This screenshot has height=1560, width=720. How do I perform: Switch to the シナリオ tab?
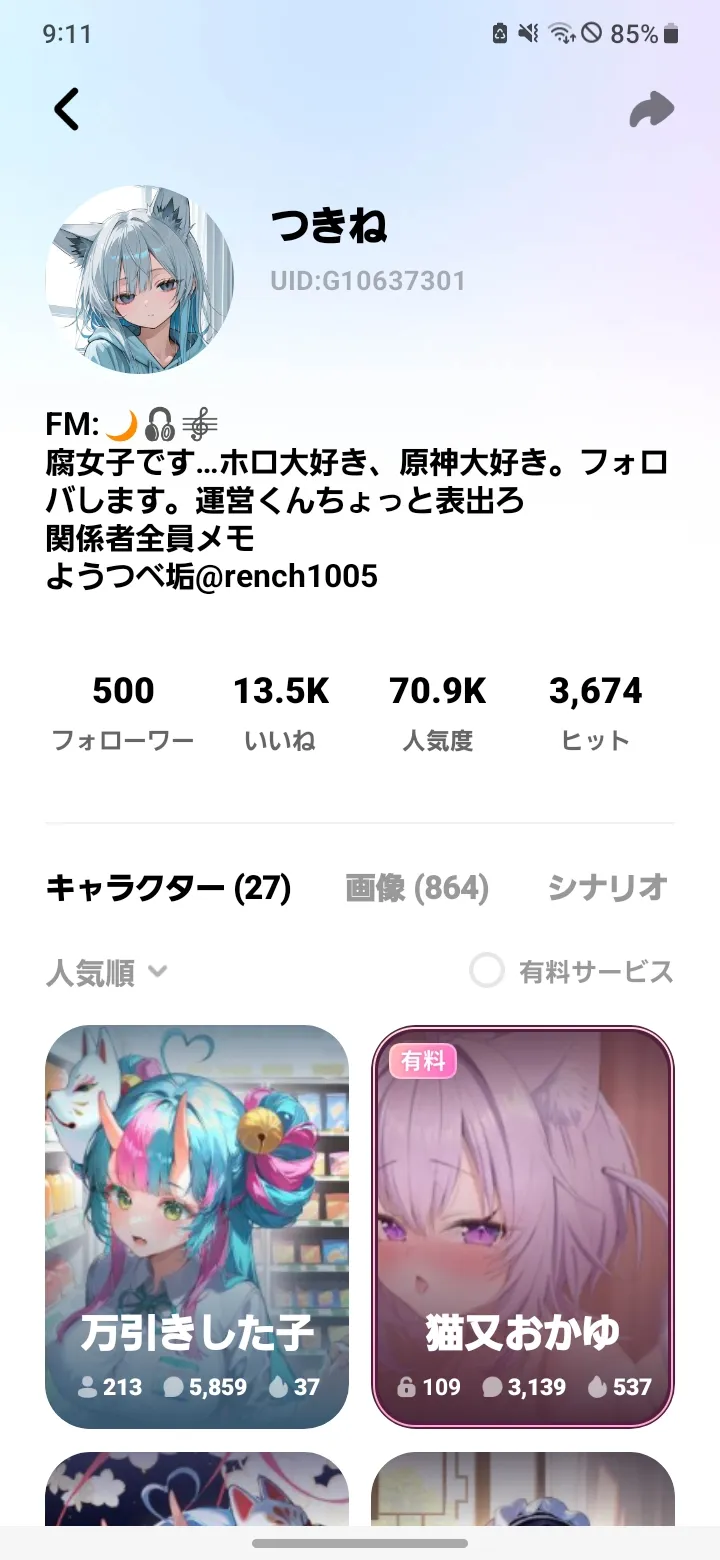[607, 887]
